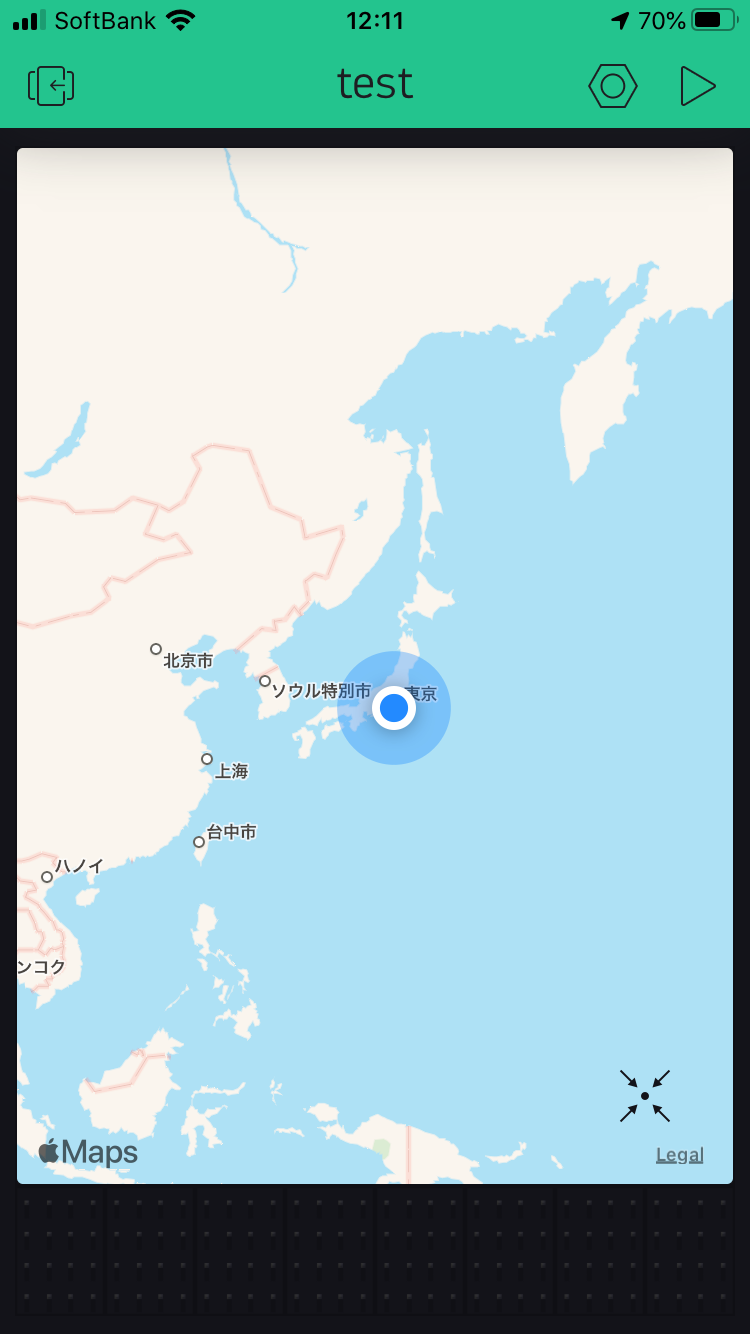
Task: Tap the Apple Maps logo
Action: pos(88,1151)
